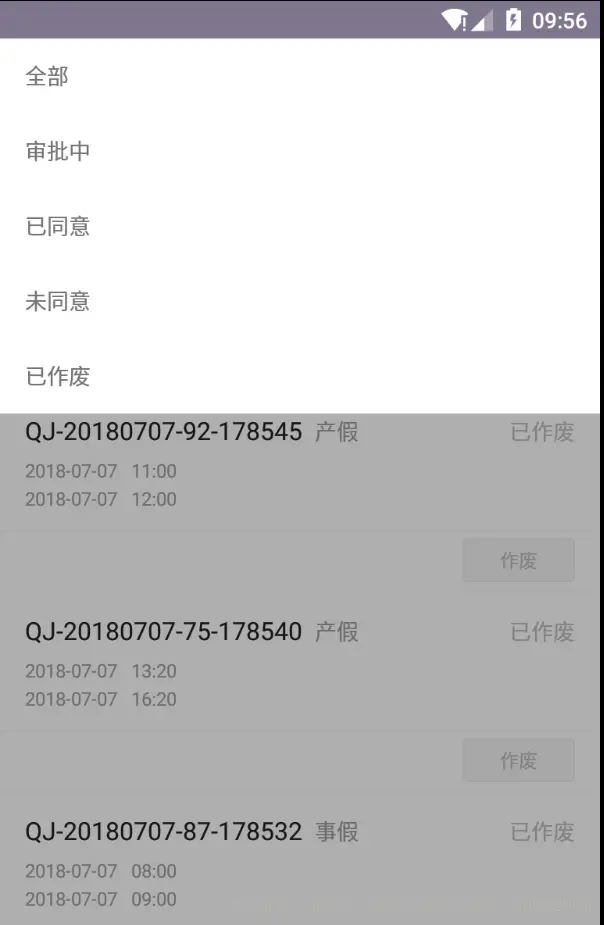The width and height of the screenshot is (604, 925).
Task: Open leave record QJ-20180707-92-178545
Action: (x=164, y=433)
